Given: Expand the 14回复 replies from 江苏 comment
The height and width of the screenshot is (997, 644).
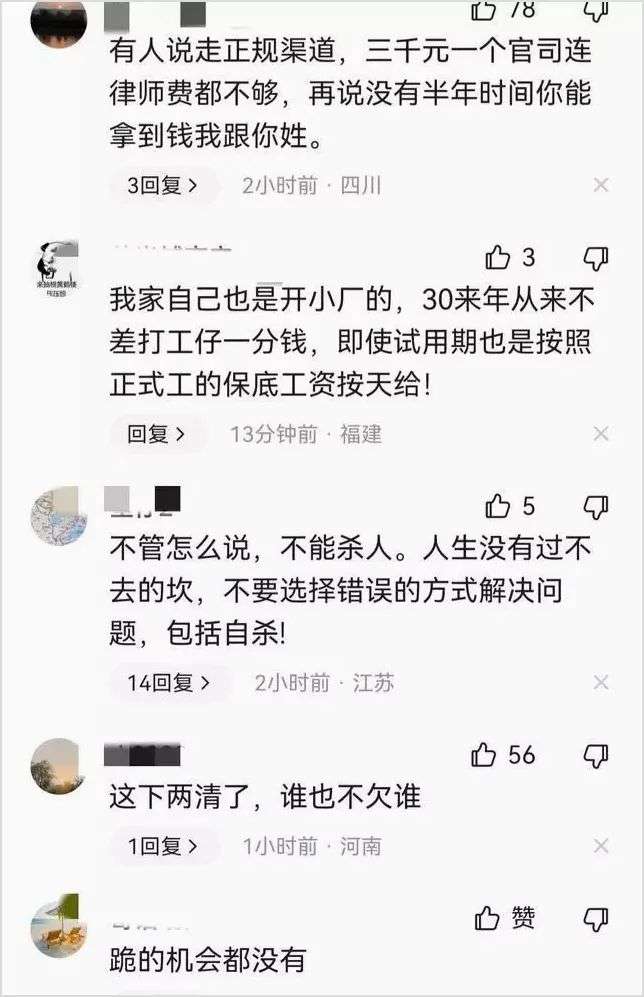Looking at the screenshot, I should [169, 683].
